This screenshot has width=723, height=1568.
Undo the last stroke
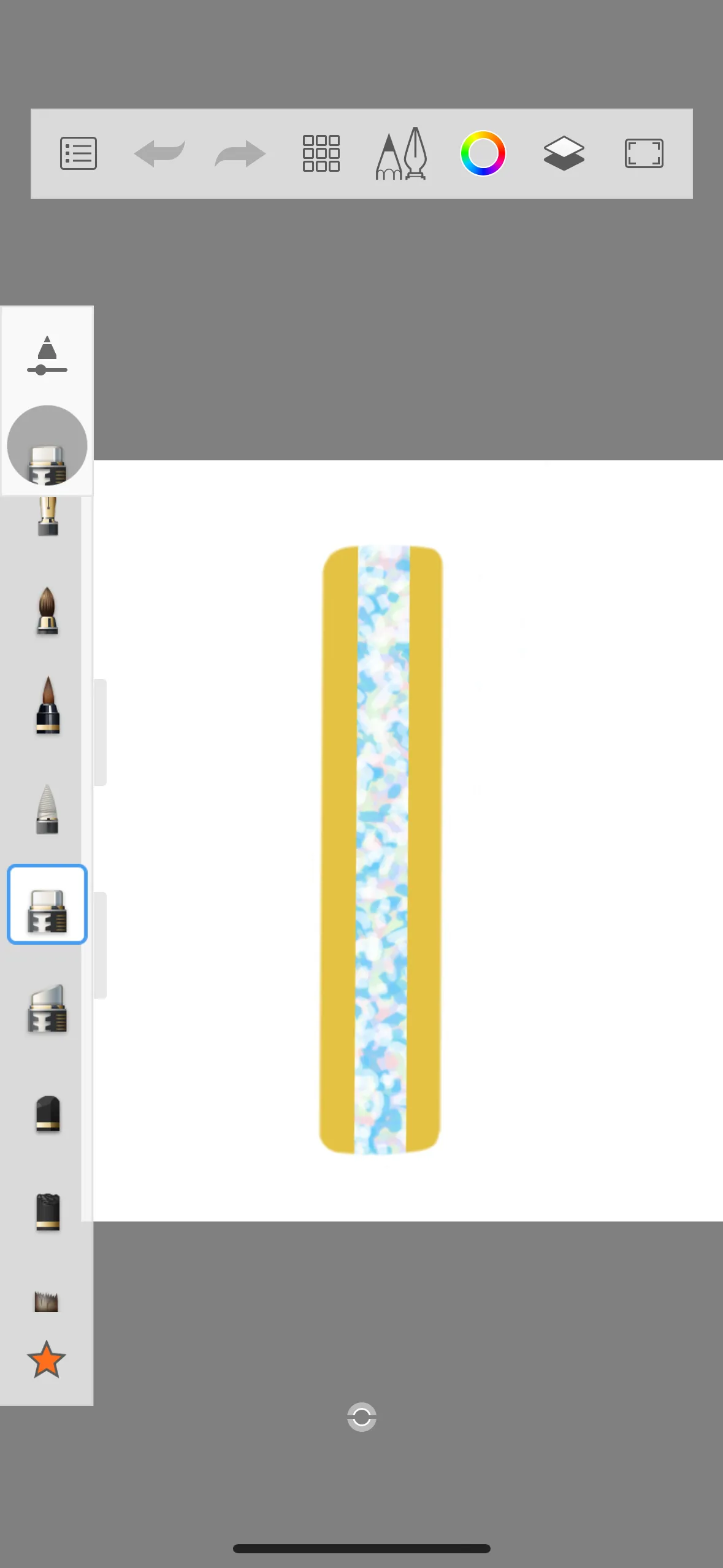click(159, 153)
